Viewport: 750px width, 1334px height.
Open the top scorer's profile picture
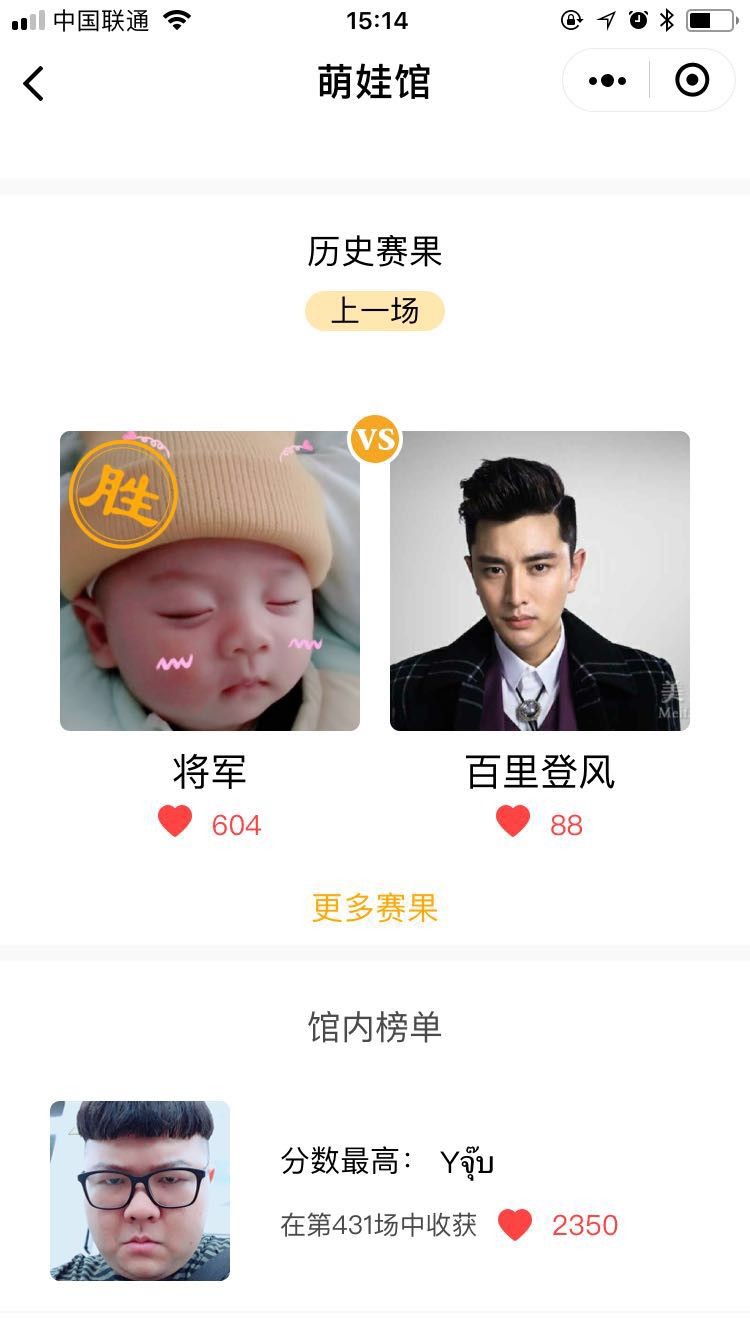click(x=140, y=1190)
